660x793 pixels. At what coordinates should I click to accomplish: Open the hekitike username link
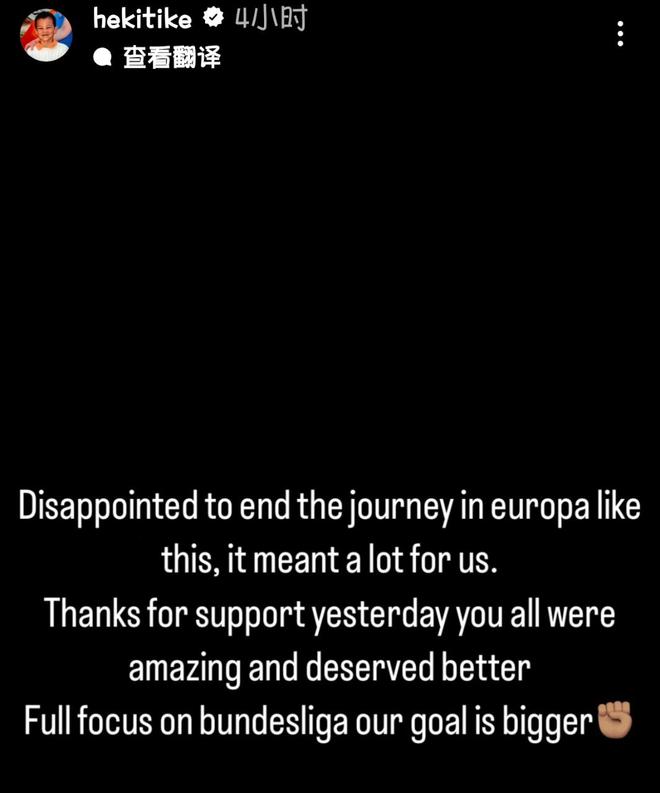click(x=141, y=19)
